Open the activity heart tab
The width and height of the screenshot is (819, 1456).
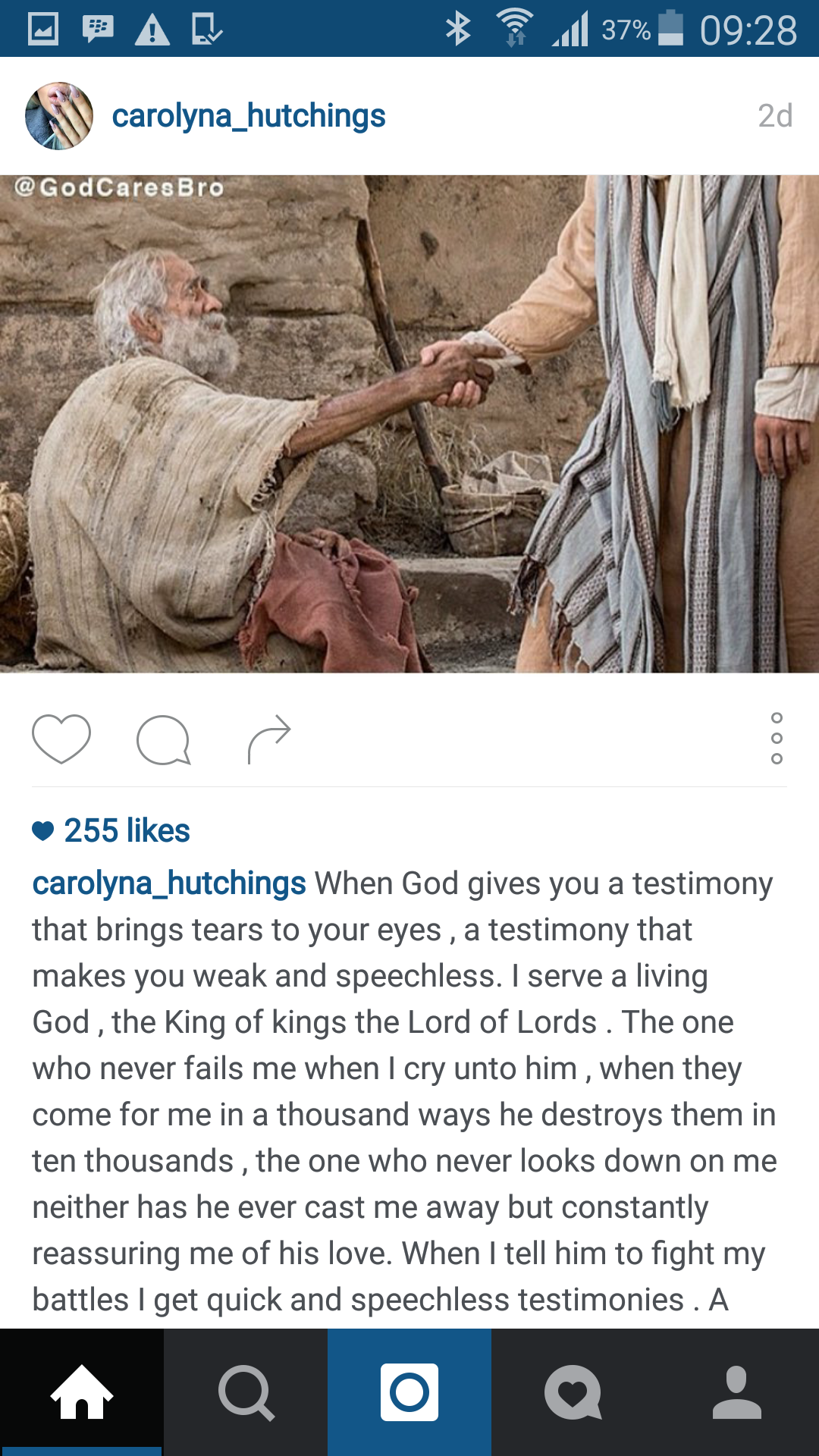(x=573, y=1392)
